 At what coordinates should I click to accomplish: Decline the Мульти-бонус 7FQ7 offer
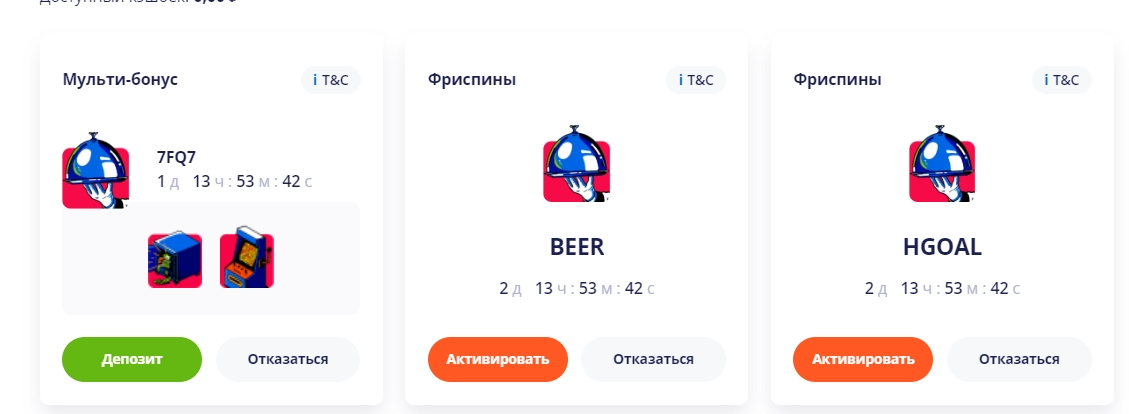[288, 359]
